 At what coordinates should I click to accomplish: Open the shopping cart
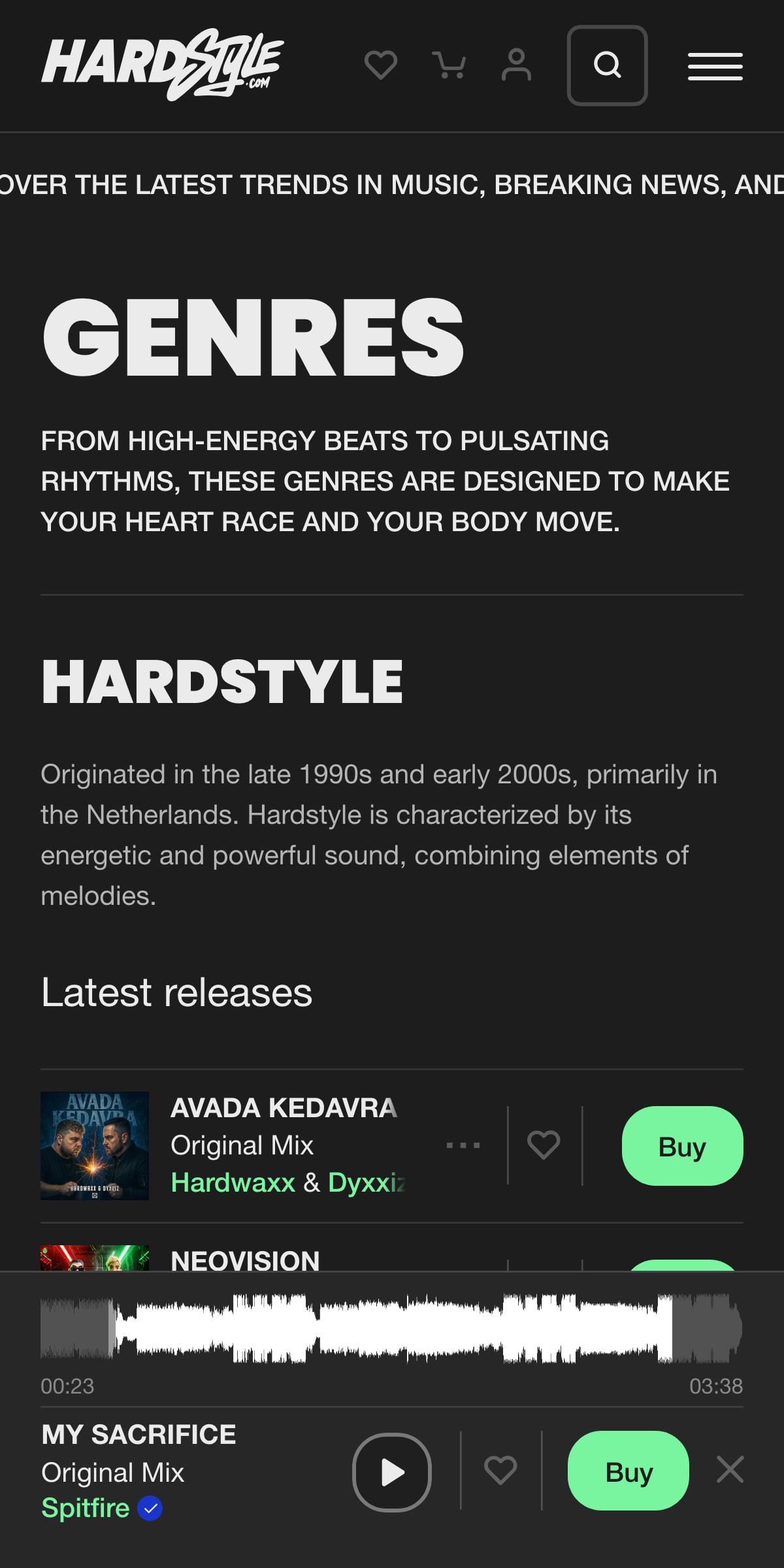click(x=449, y=65)
